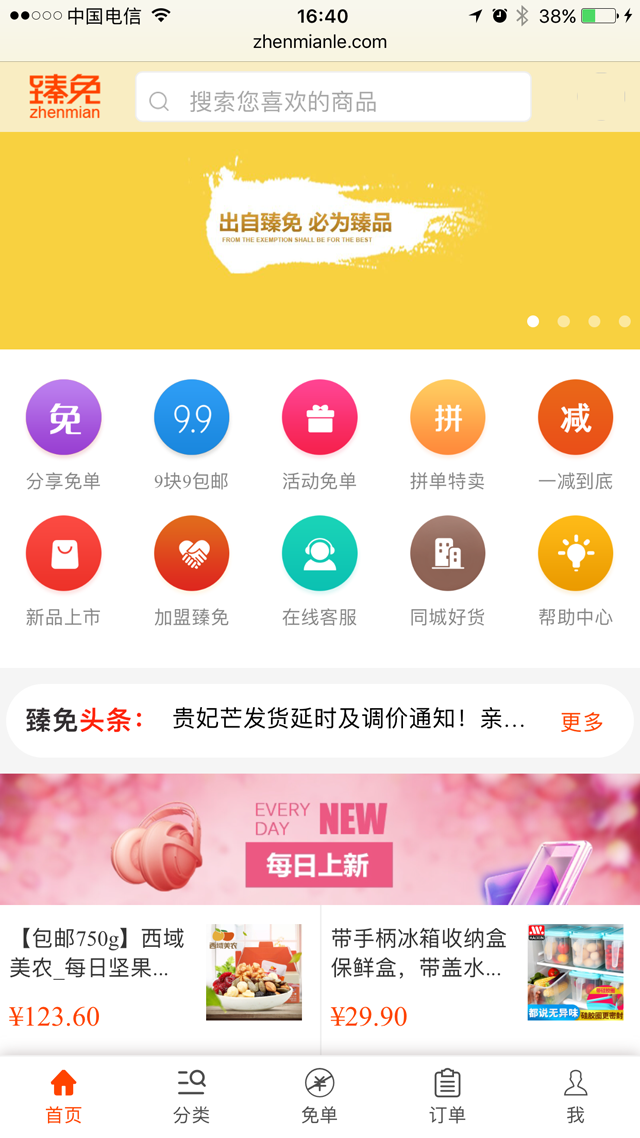Image resolution: width=640 pixels, height=1138 pixels.
Task: Switch to the 免单 tab
Action: tap(319, 1097)
